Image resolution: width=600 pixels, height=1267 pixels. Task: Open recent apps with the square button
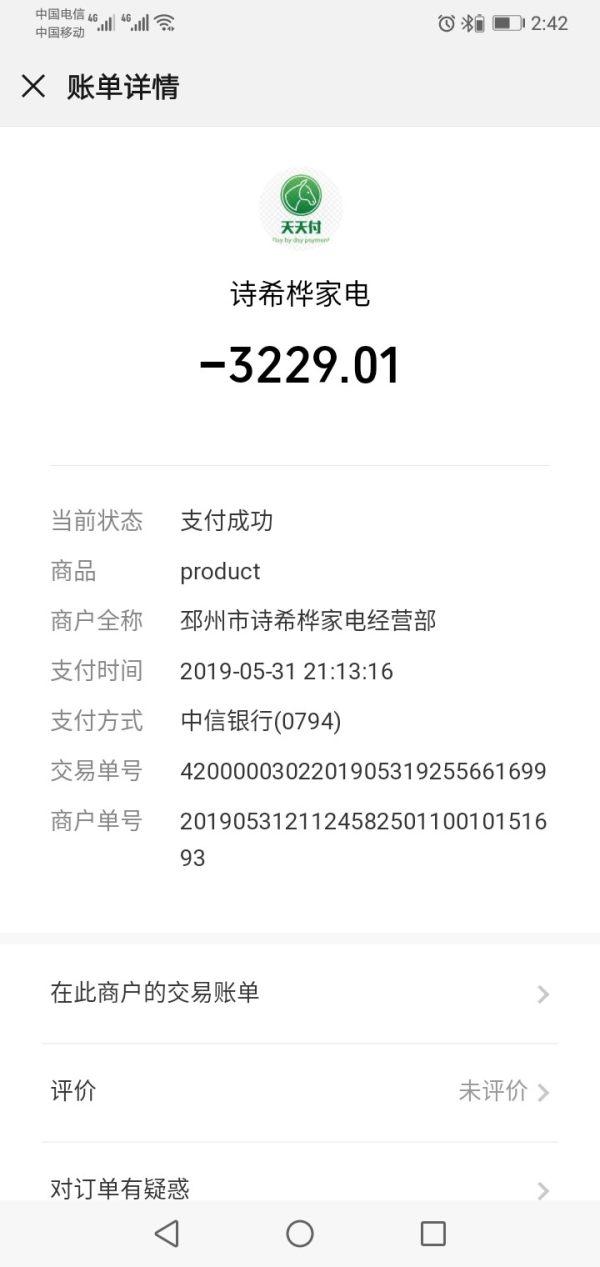click(433, 1233)
